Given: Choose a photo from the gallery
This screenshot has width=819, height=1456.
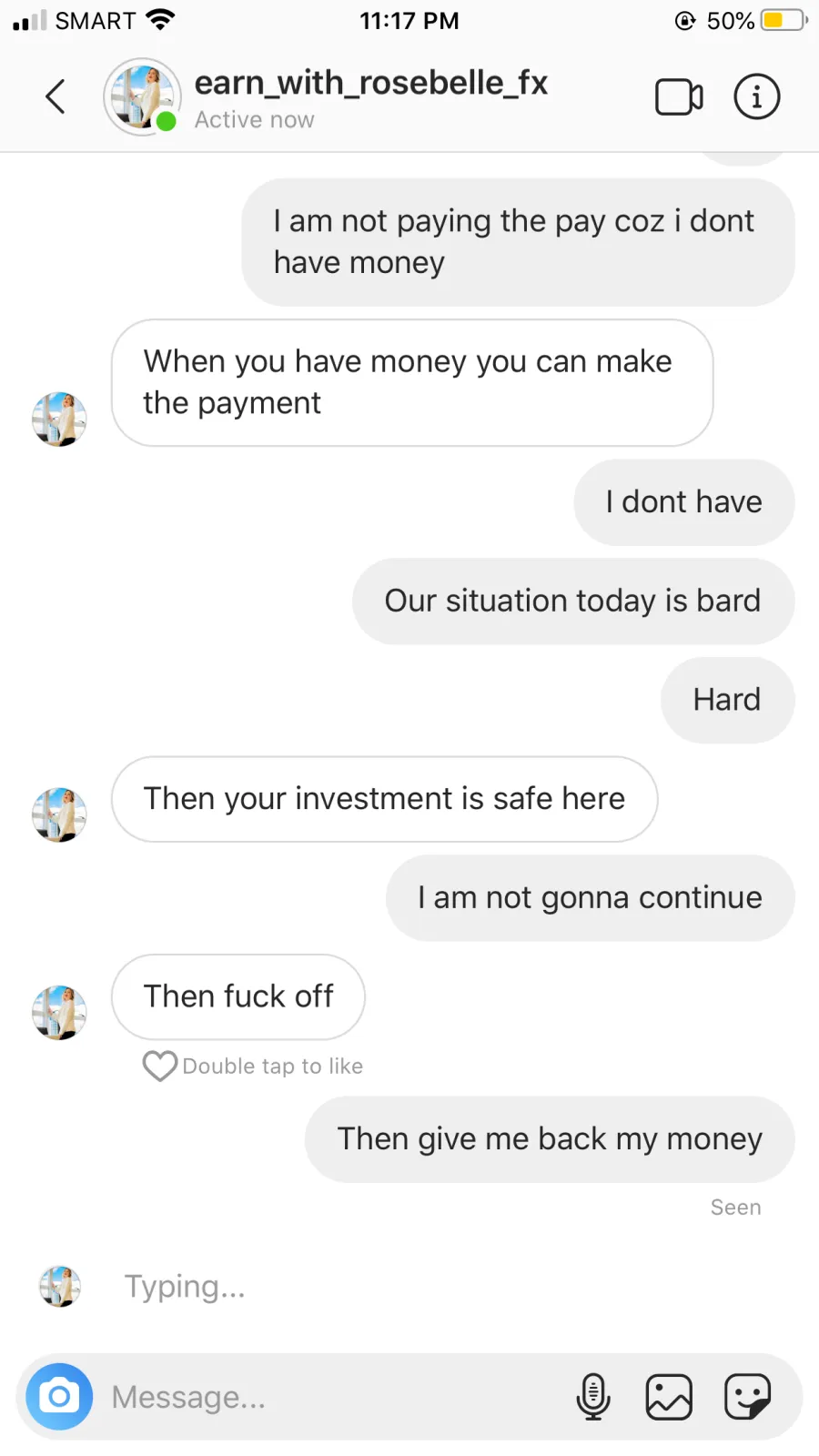Looking at the screenshot, I should (669, 1397).
